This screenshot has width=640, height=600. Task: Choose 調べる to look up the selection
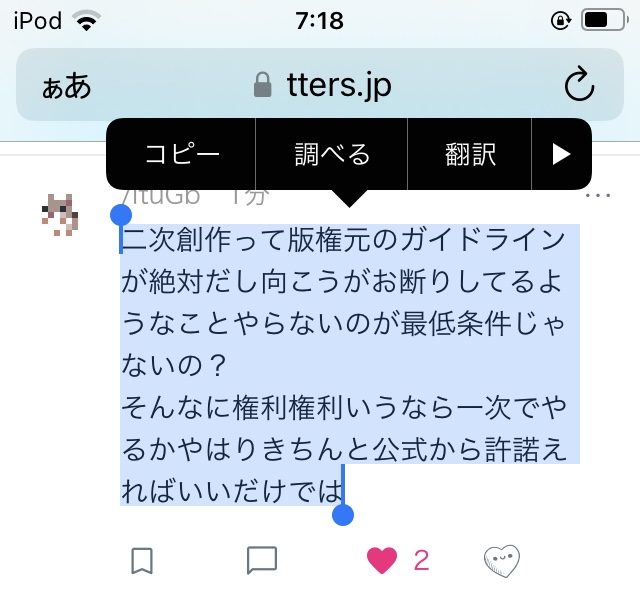332,154
